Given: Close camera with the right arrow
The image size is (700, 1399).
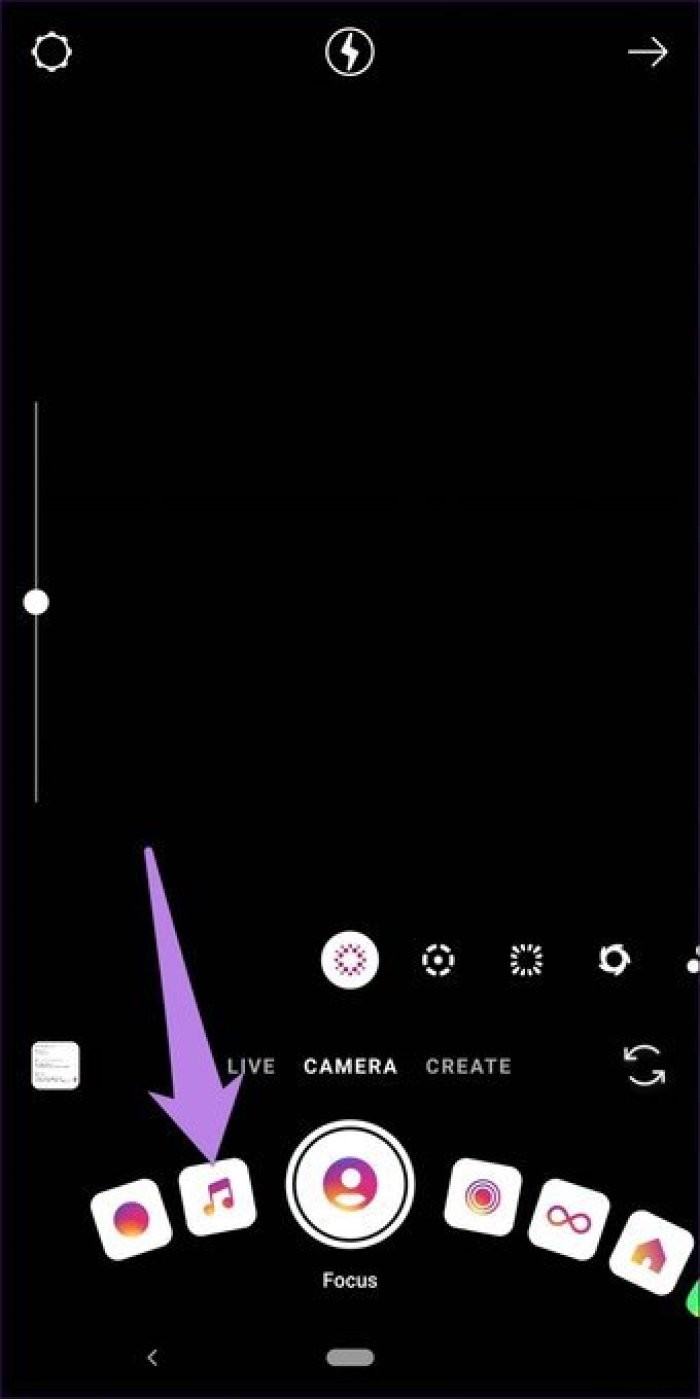Looking at the screenshot, I should click(x=647, y=52).
